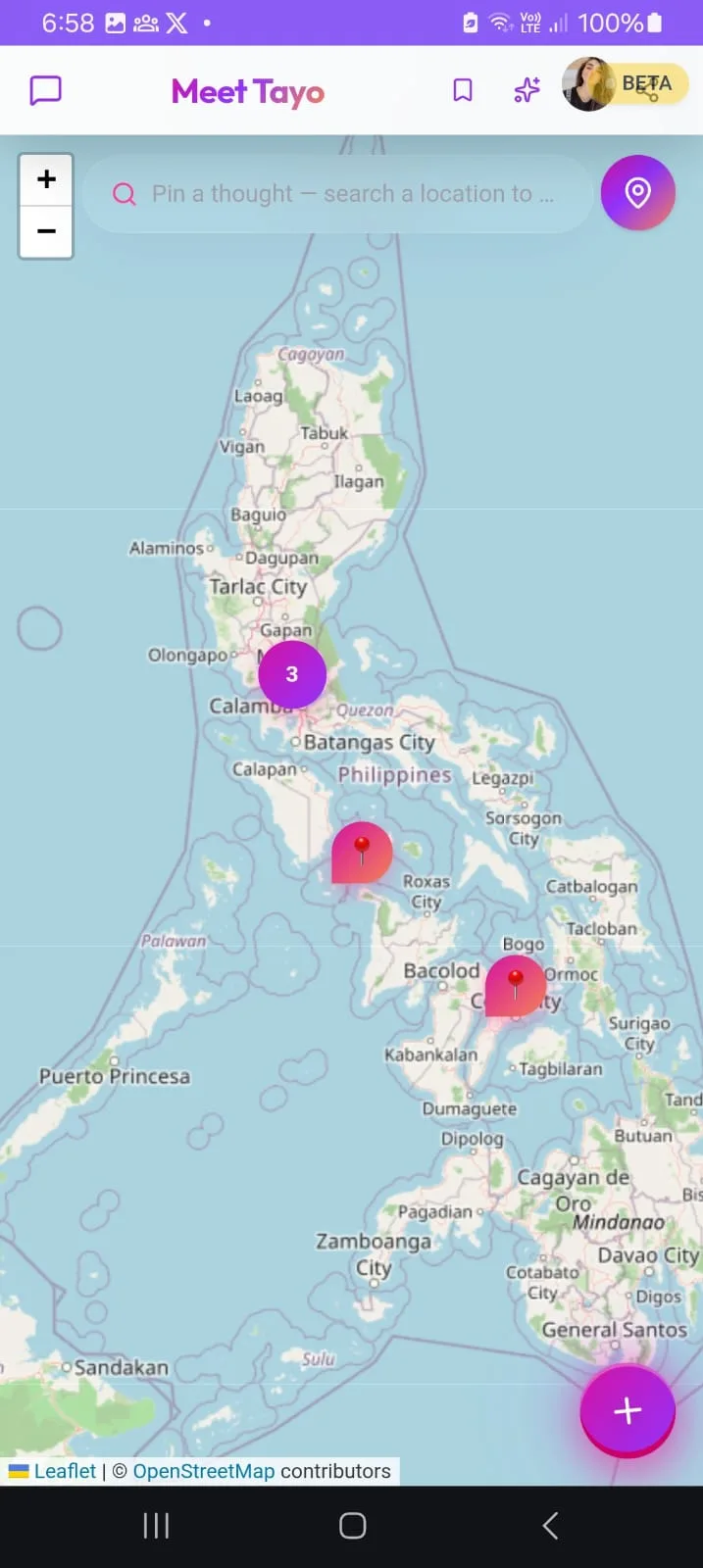Add a new thought with plus button
Viewport: 703px width, 1568px height.
(x=628, y=1410)
